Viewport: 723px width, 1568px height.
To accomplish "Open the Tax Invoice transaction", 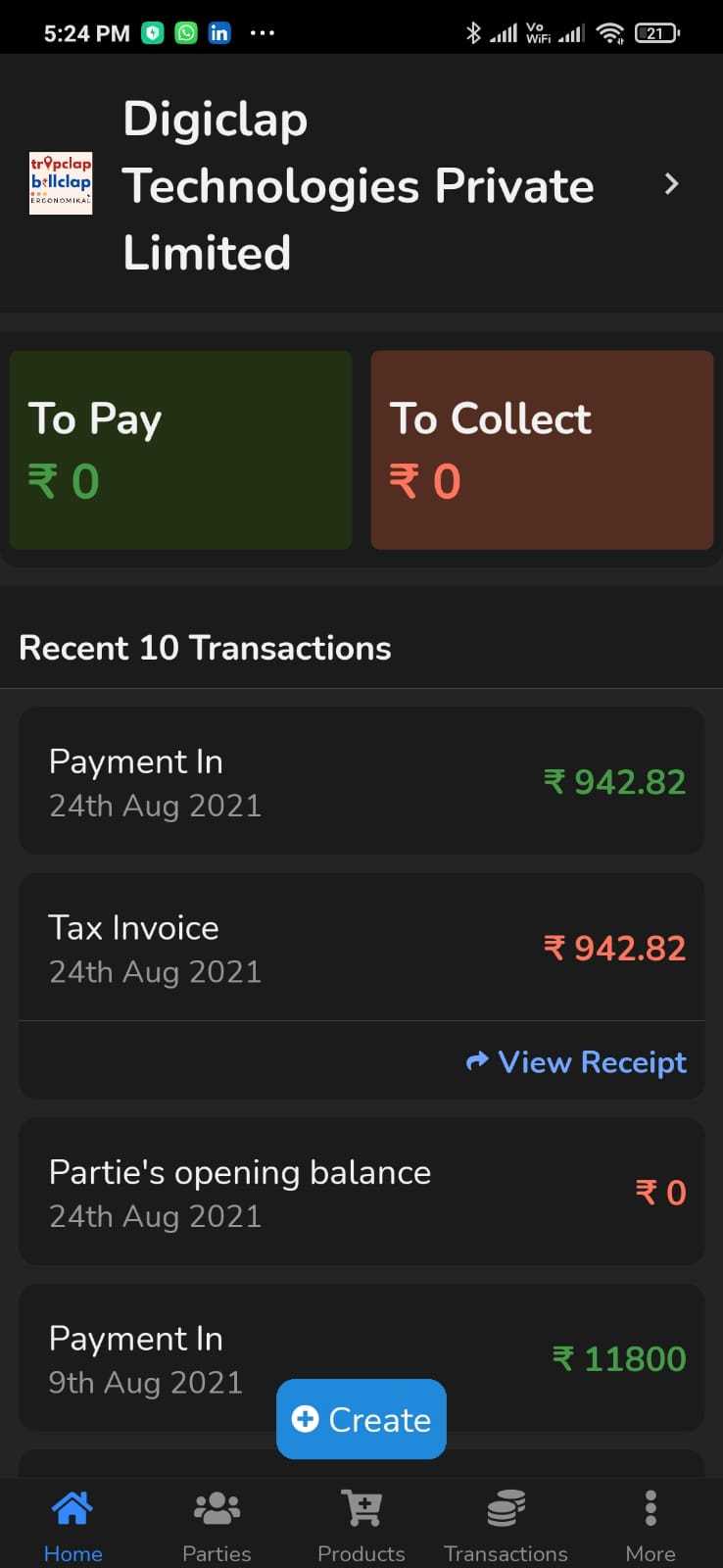I will click(361, 947).
